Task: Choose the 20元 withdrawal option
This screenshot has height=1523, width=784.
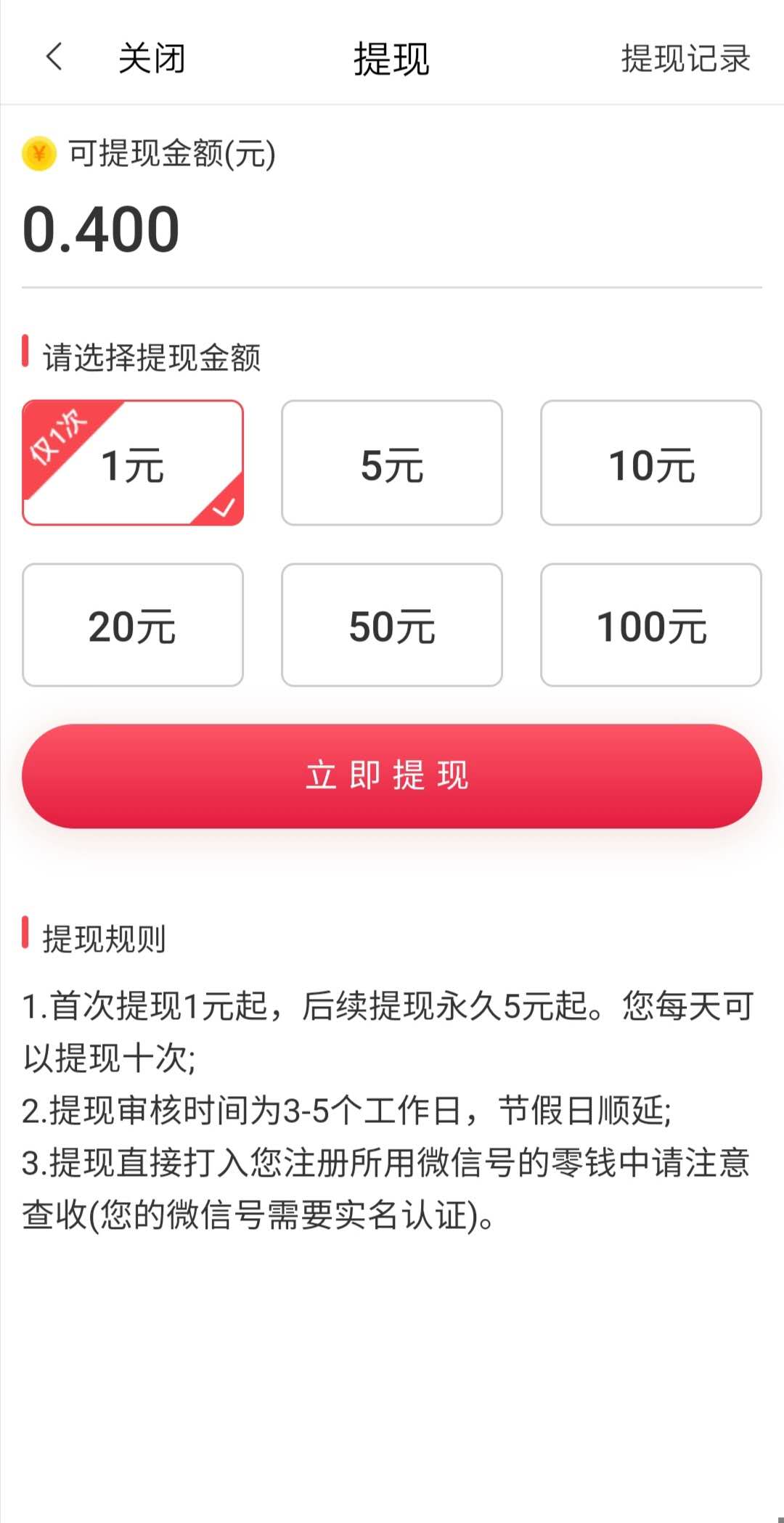Action: pos(133,625)
